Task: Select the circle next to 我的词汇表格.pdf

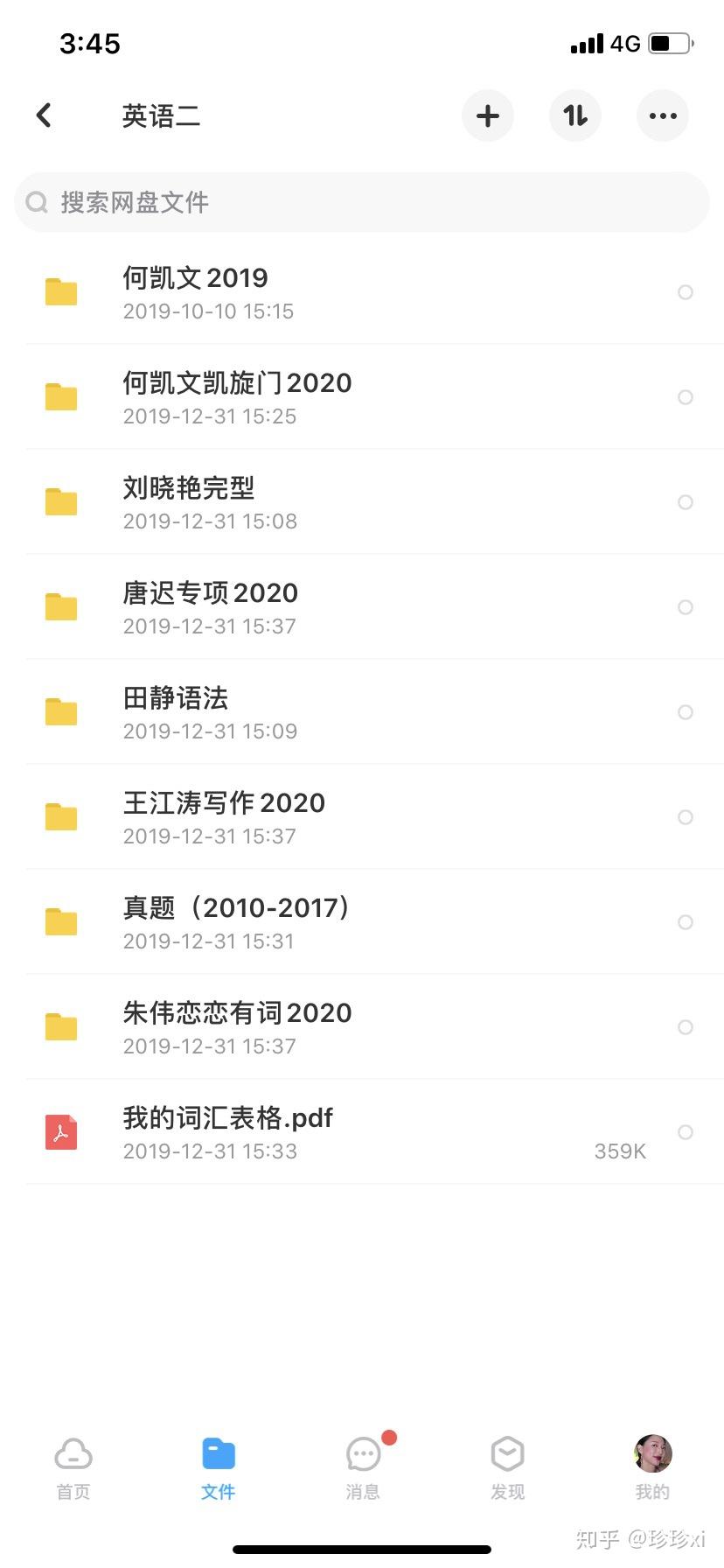Action: coord(686,1132)
